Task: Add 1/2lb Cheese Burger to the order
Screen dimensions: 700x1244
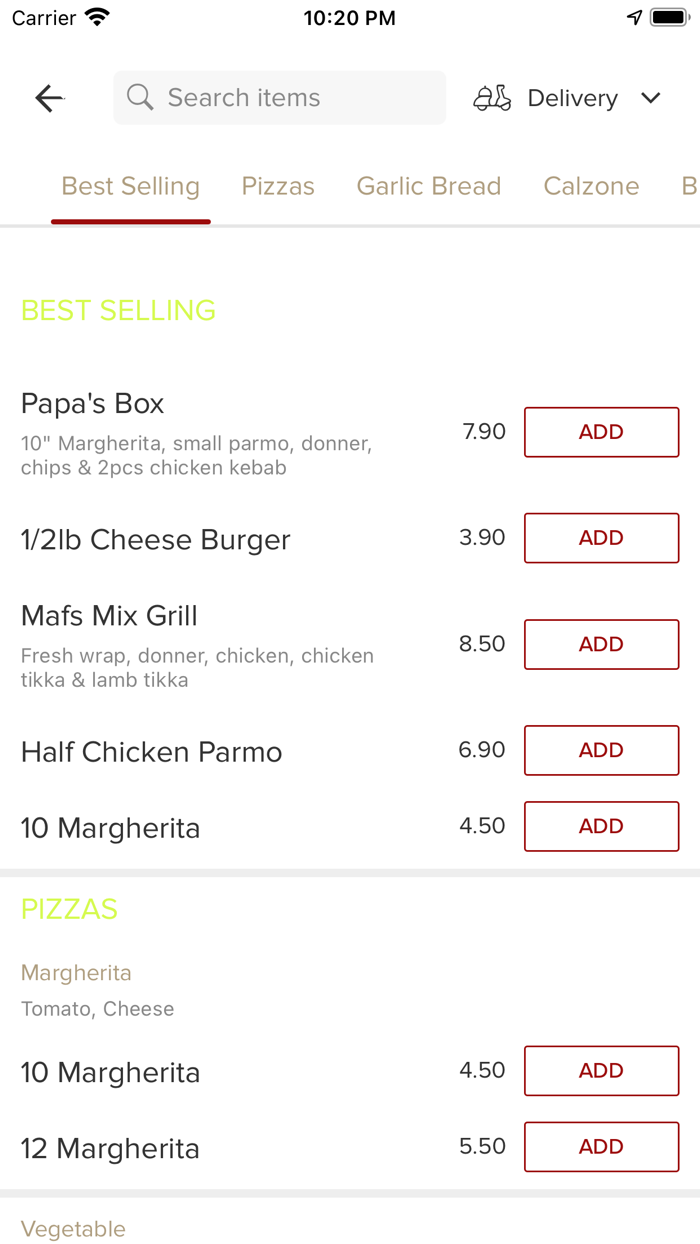Action: [601, 538]
